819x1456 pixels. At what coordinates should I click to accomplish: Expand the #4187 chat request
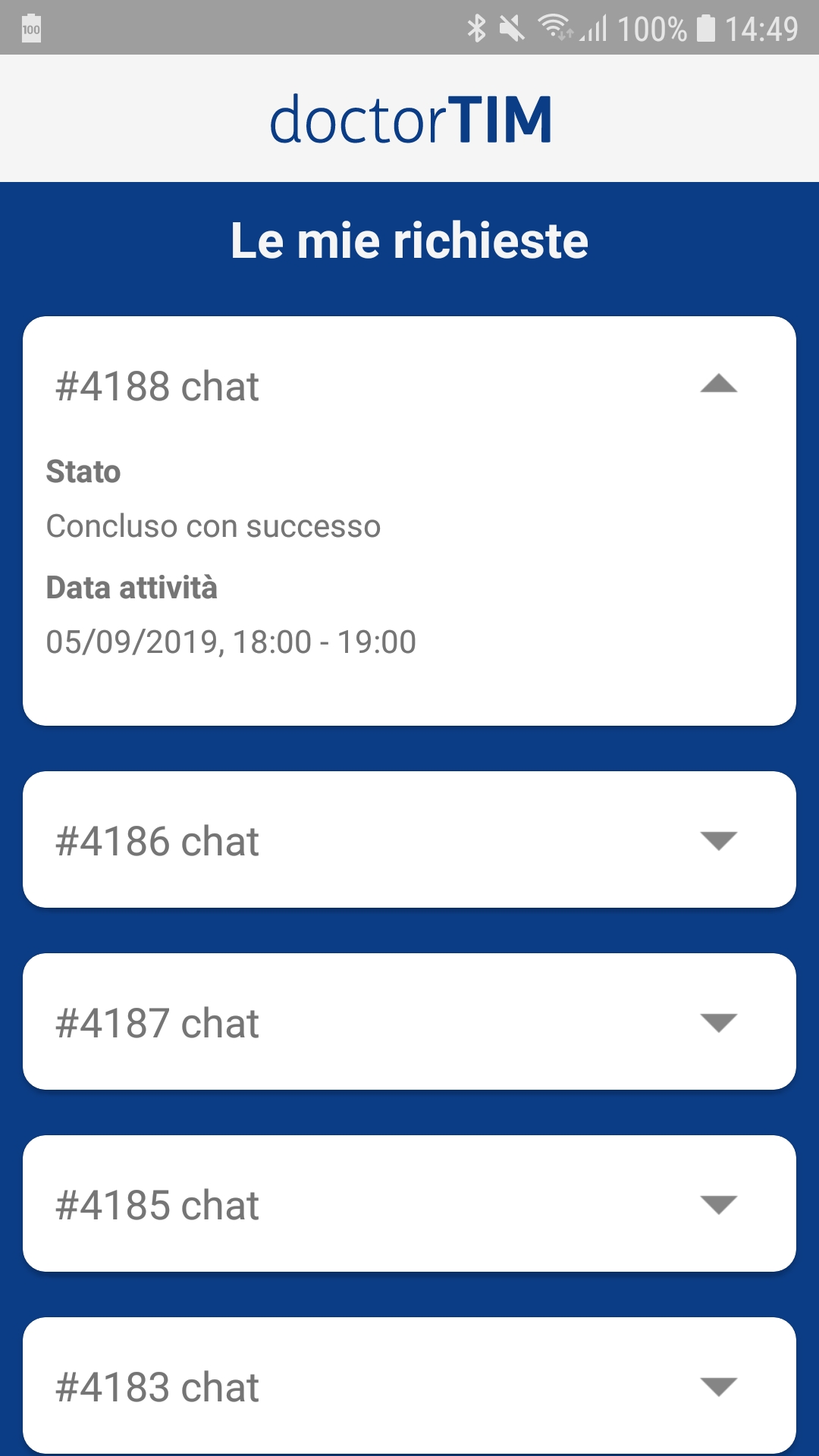tap(718, 1022)
